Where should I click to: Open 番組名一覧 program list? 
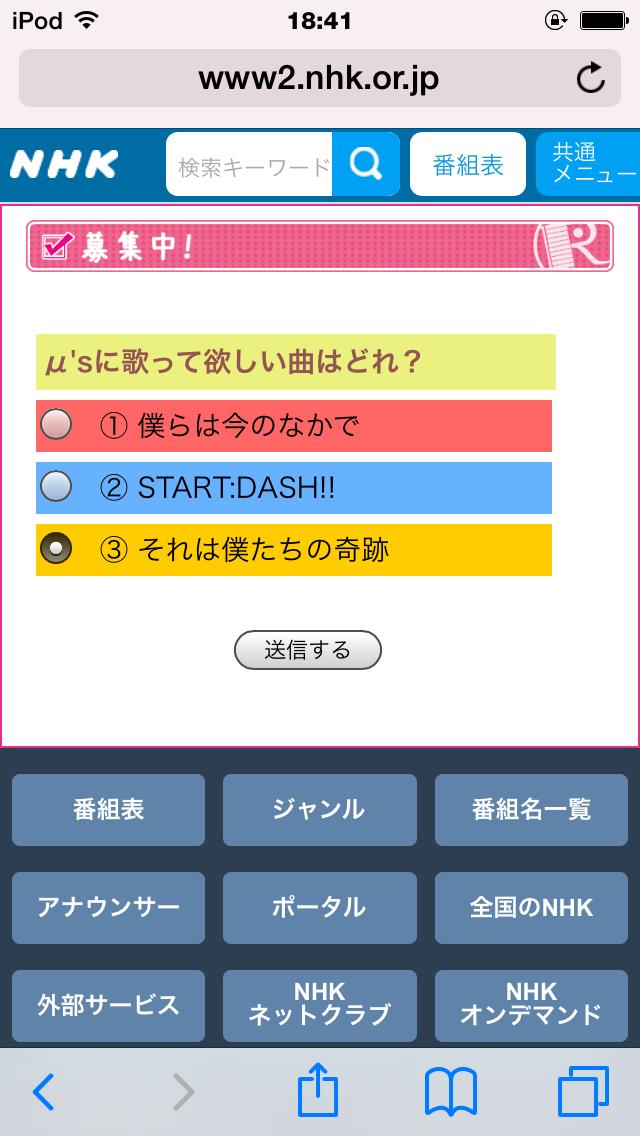(x=531, y=810)
